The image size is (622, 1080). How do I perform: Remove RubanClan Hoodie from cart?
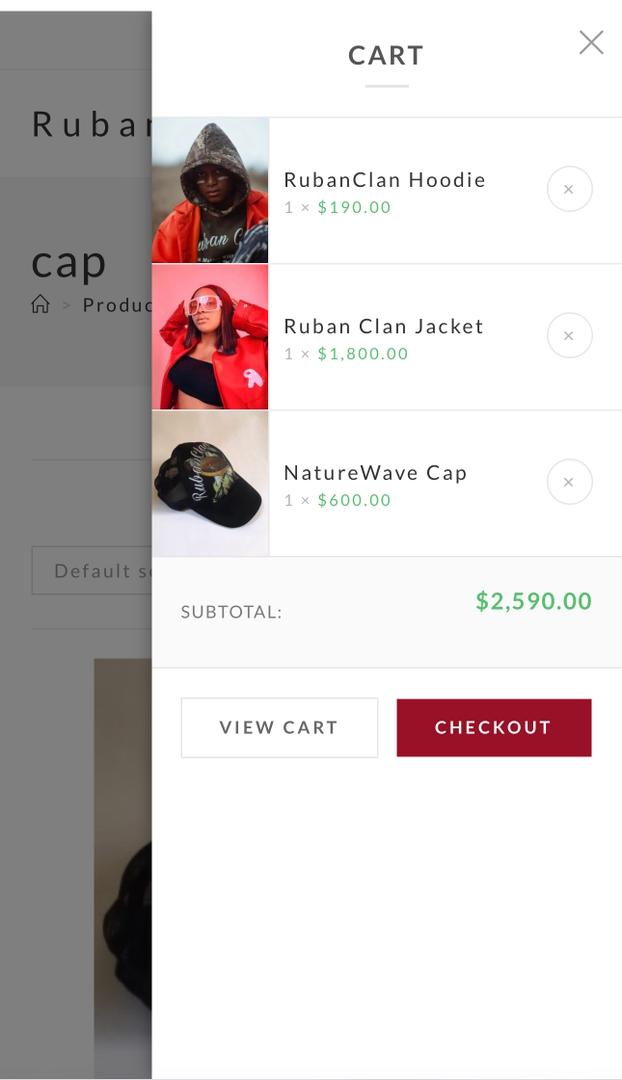point(569,189)
